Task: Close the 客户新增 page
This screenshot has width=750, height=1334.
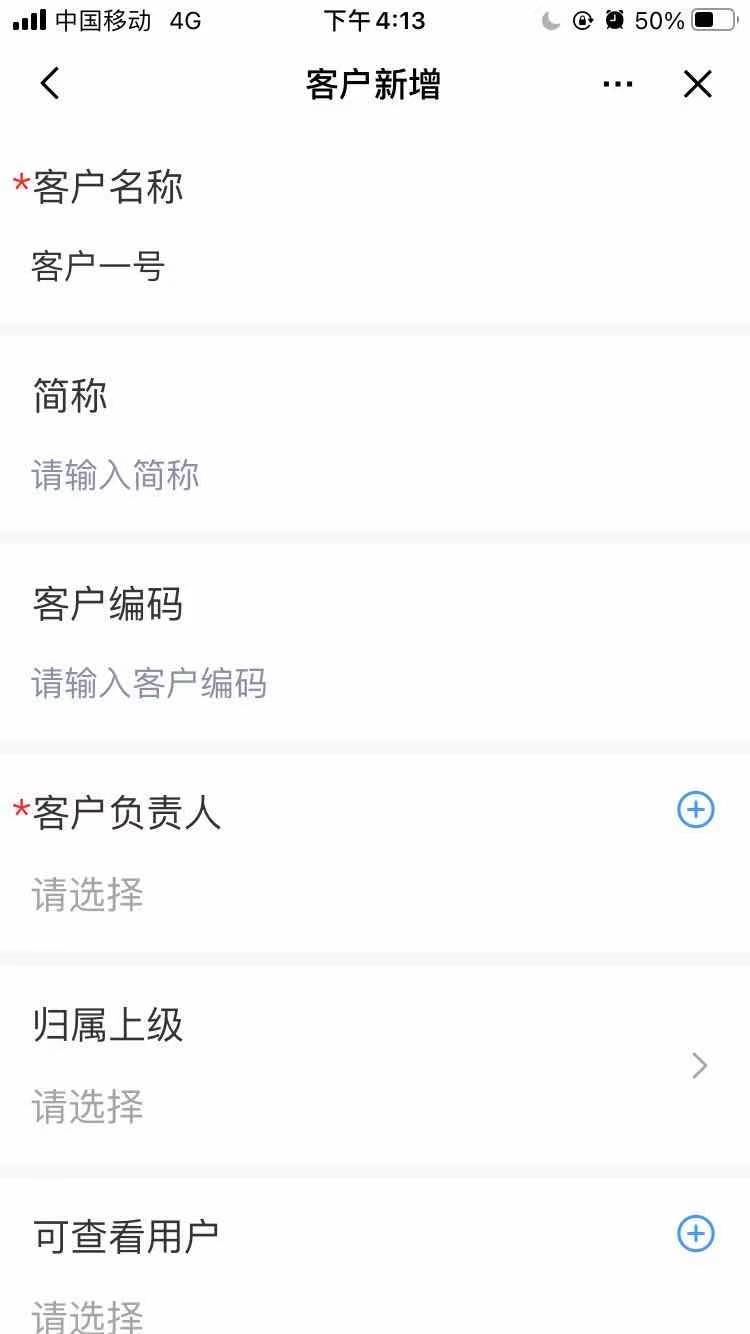Action: 697,85
